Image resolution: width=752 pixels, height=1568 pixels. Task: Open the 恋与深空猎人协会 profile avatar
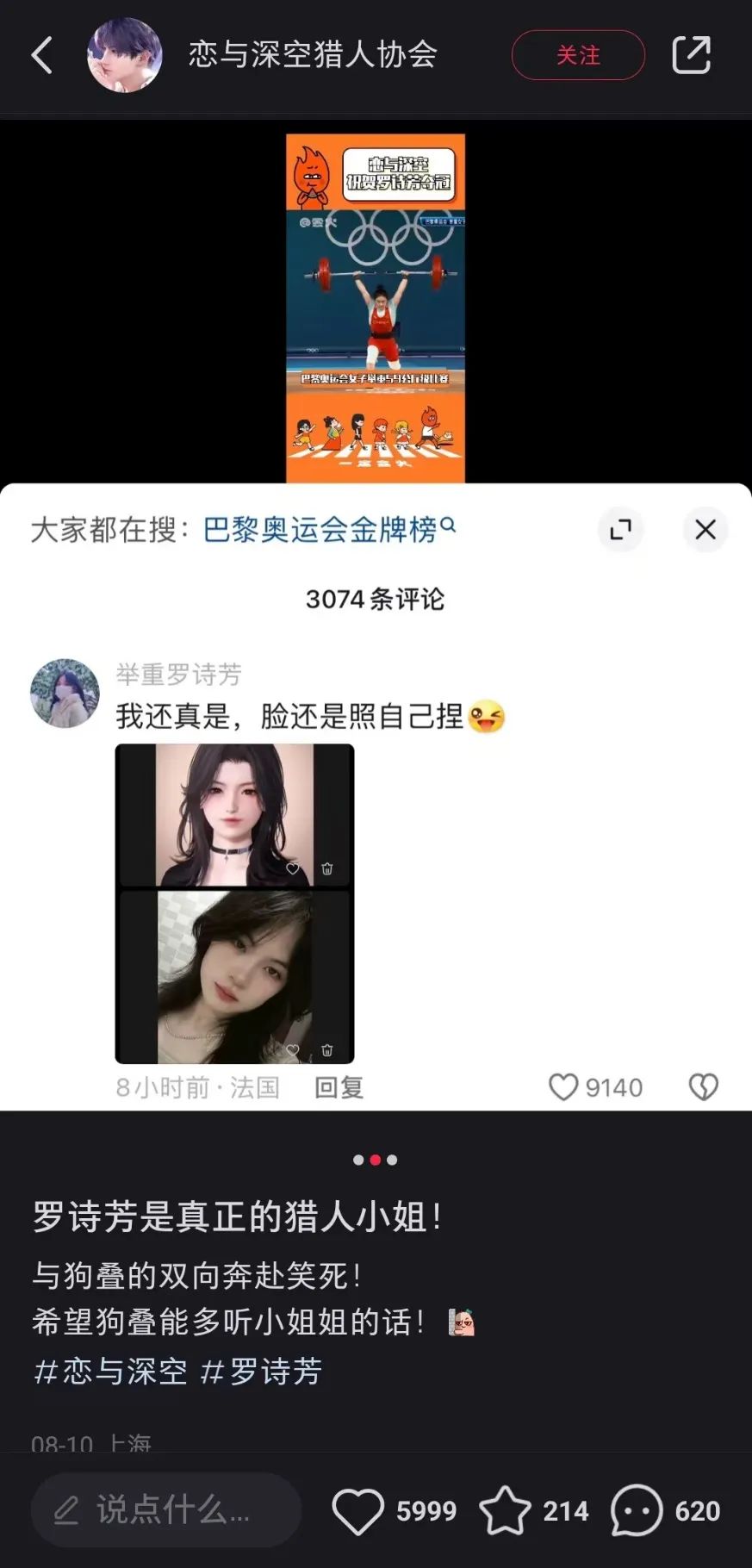125,55
